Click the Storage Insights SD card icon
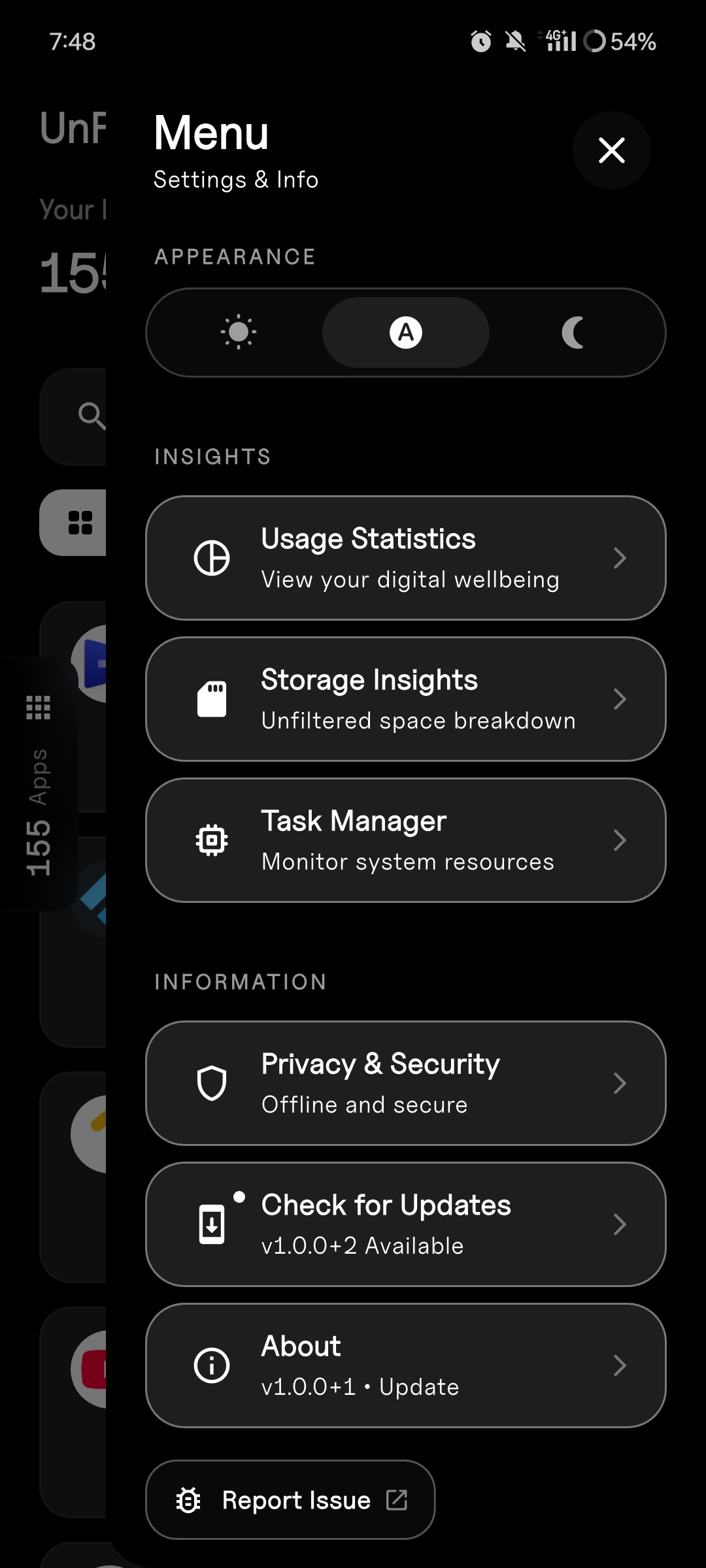Image resolution: width=706 pixels, height=1568 pixels. (212, 698)
